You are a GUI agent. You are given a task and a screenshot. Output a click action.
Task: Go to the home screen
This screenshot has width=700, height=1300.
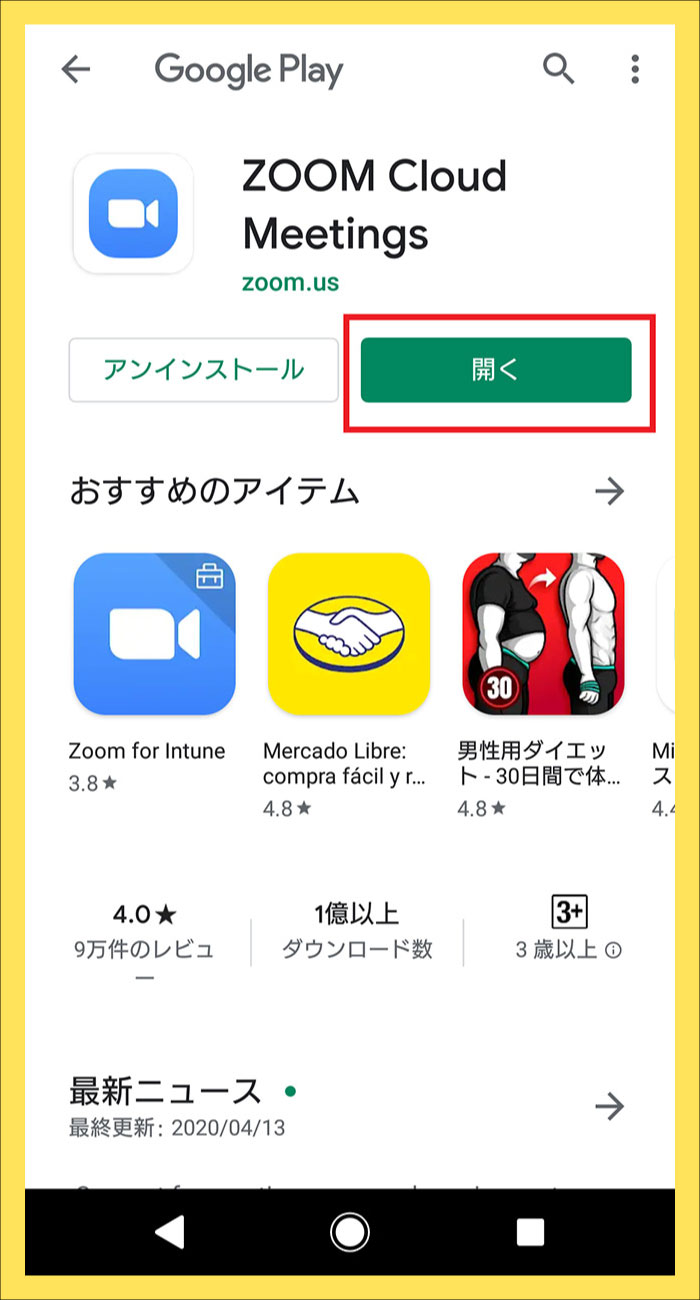[350, 1232]
